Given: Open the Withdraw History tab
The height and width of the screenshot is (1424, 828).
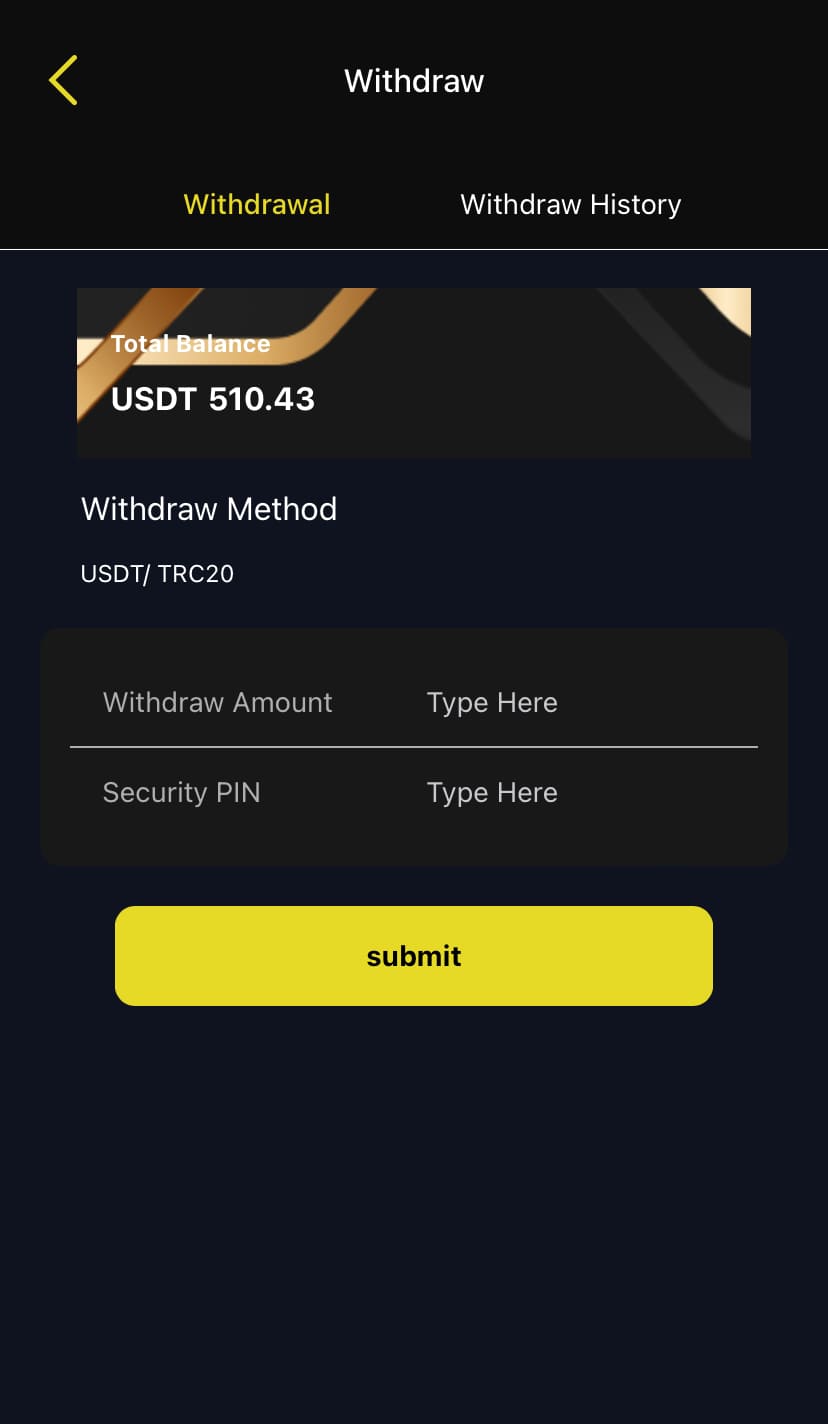Looking at the screenshot, I should pyautogui.click(x=570, y=205).
